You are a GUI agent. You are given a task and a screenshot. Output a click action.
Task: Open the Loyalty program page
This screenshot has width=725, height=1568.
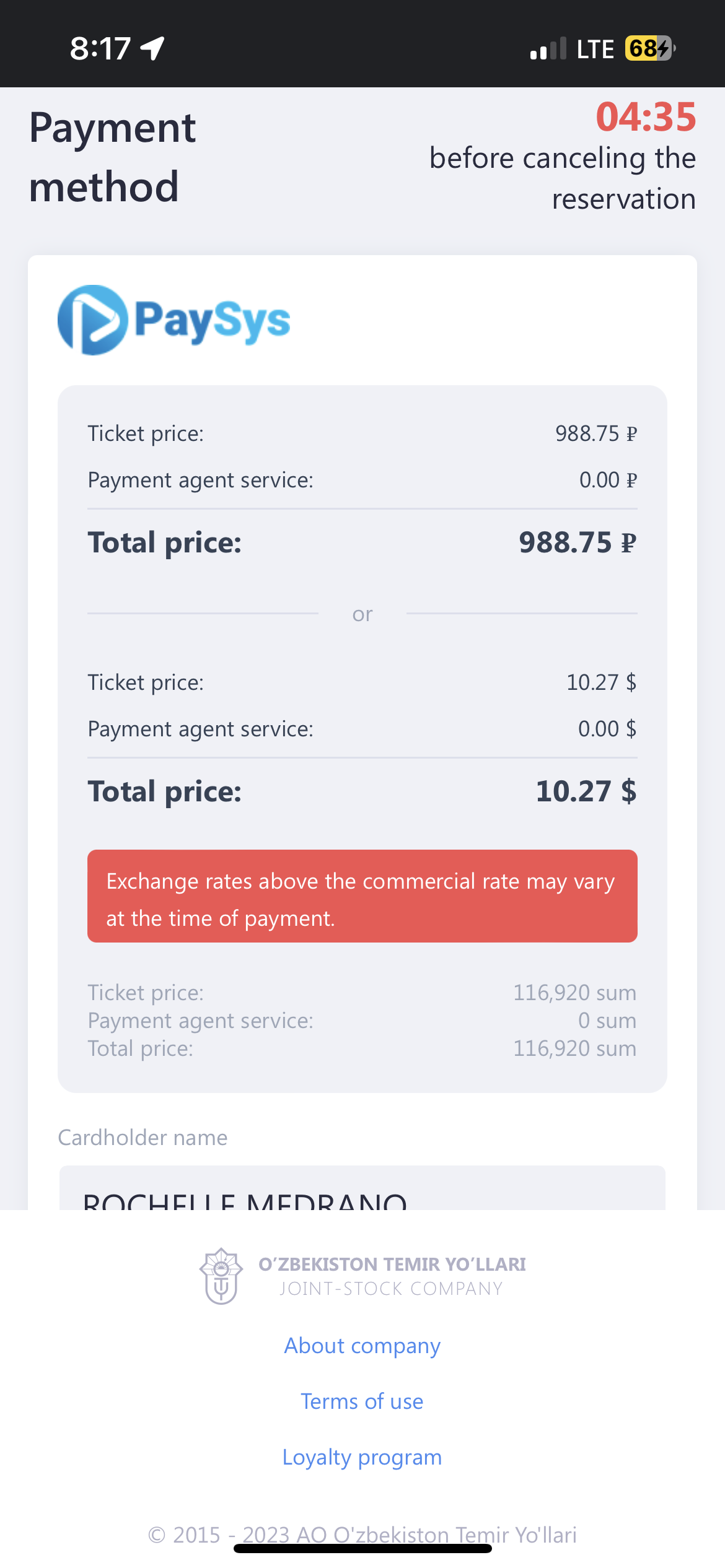pyautogui.click(x=362, y=1457)
